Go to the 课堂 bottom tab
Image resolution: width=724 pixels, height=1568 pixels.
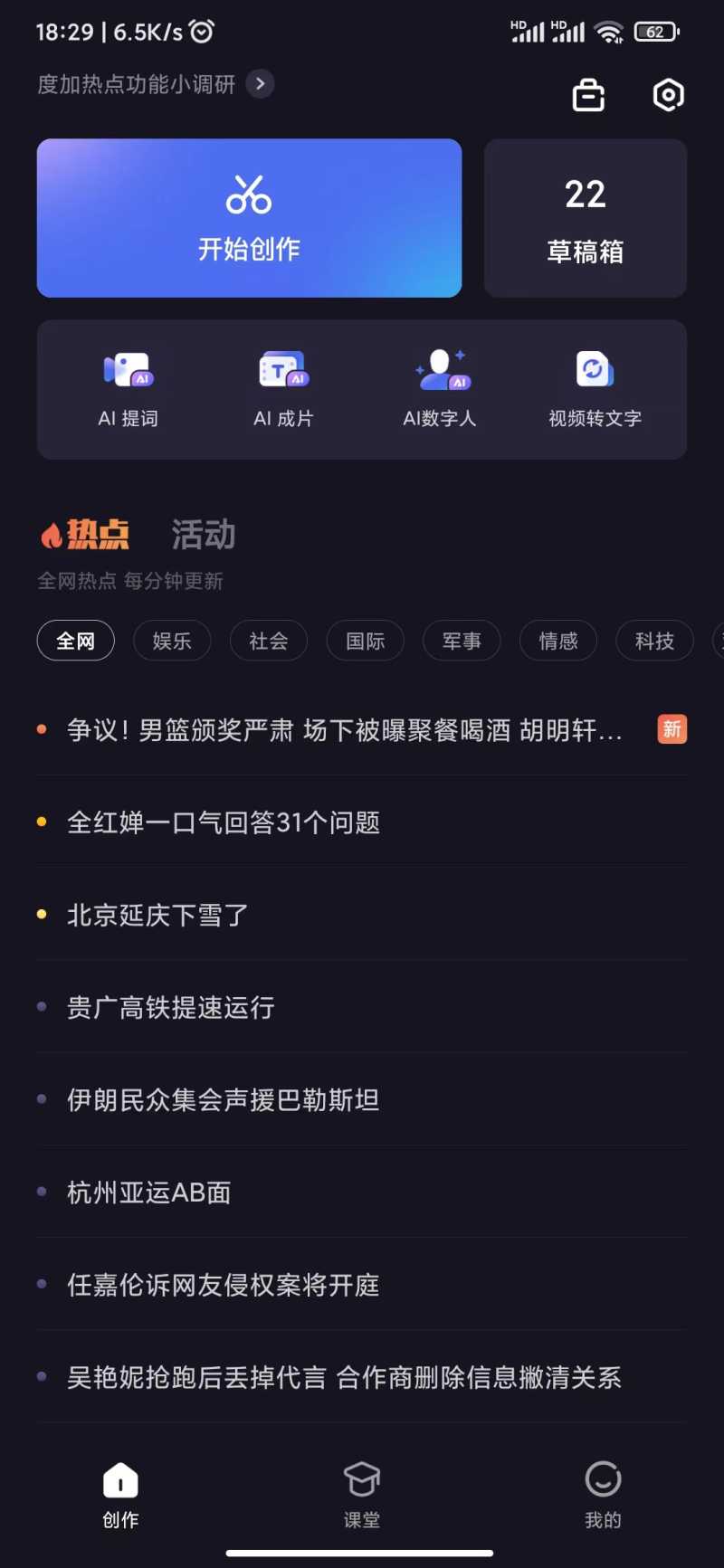point(362,1495)
